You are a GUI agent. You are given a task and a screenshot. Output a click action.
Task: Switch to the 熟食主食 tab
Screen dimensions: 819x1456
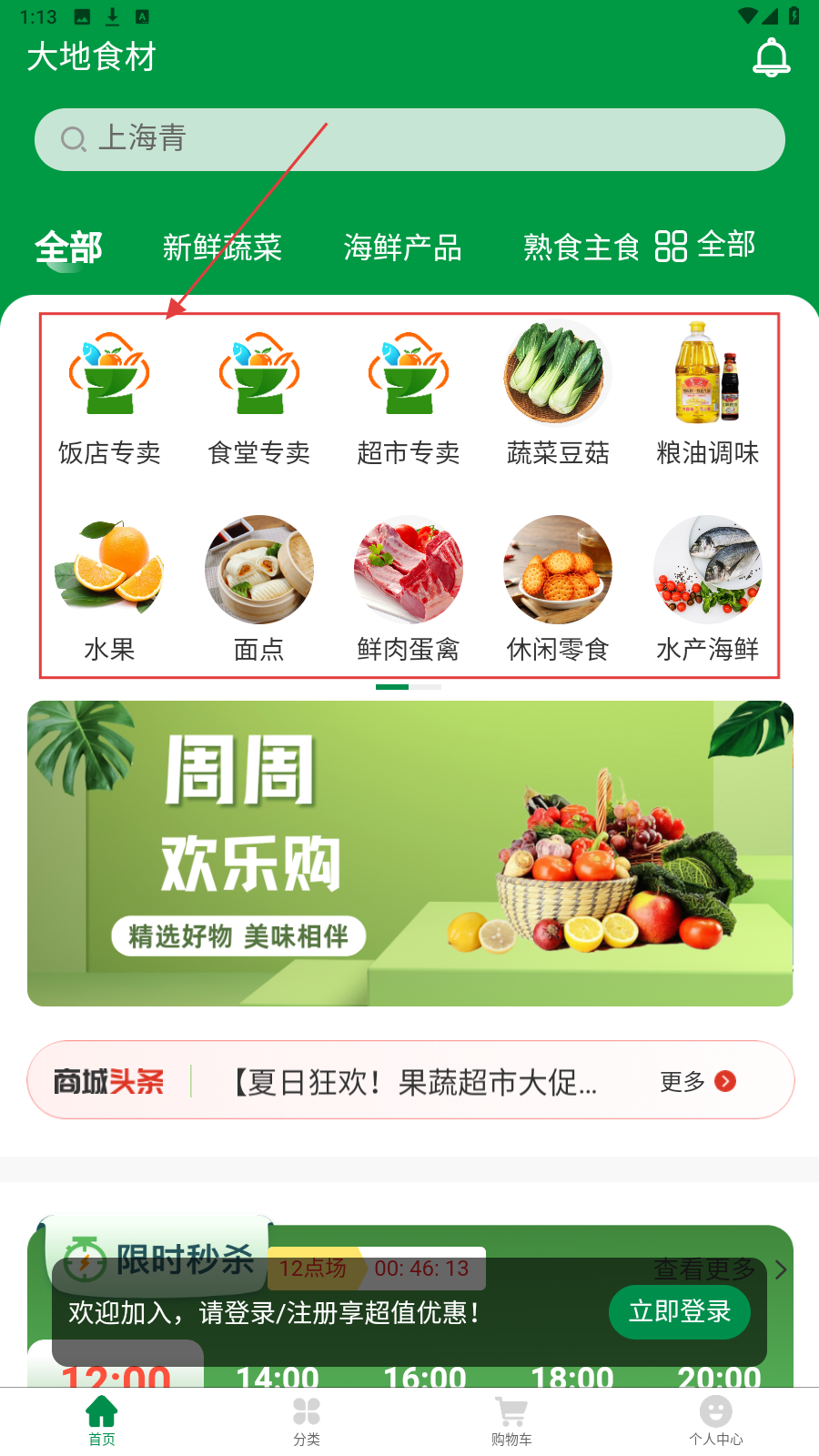pyautogui.click(x=581, y=248)
